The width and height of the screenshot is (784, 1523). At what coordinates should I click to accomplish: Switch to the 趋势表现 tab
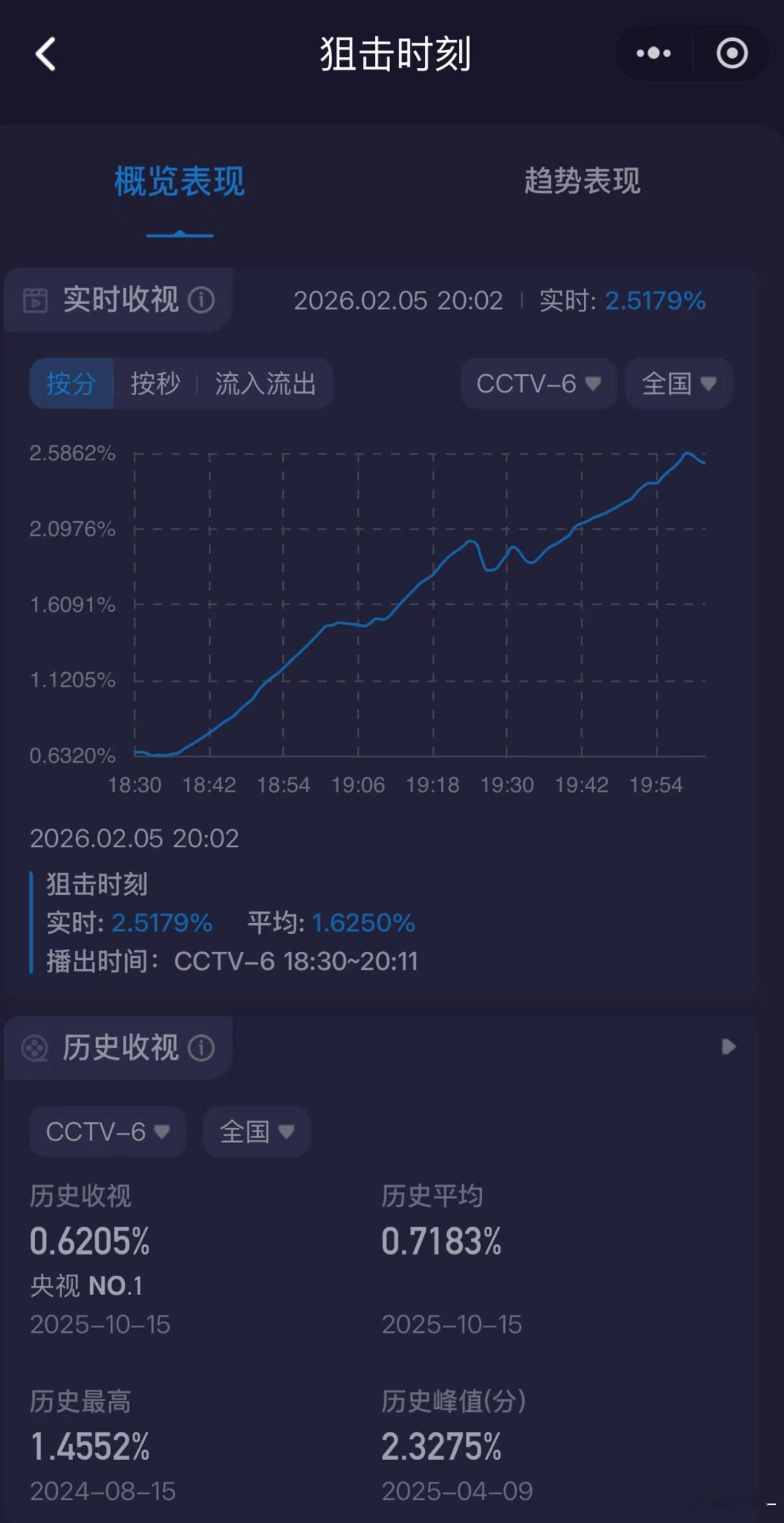[x=581, y=181]
